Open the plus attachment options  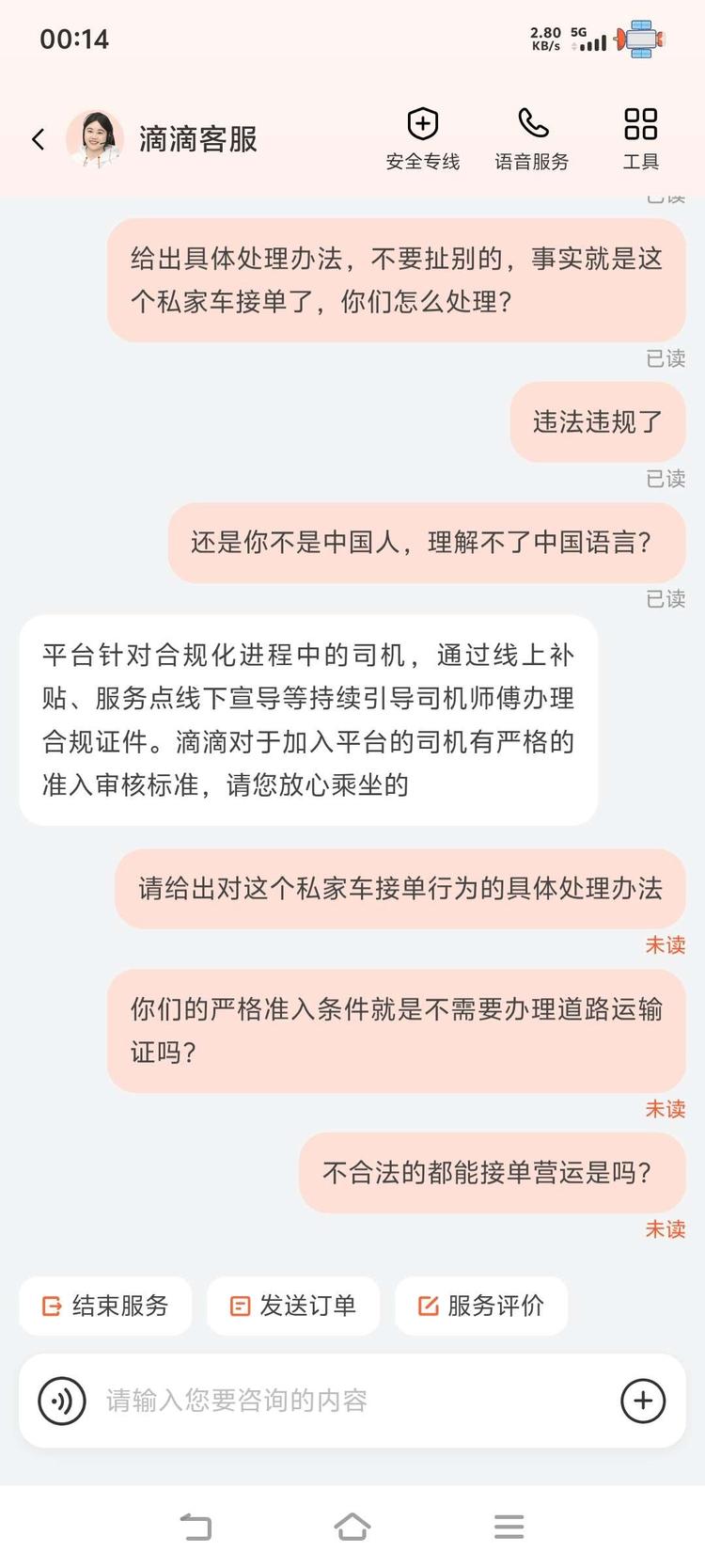pyautogui.click(x=643, y=1401)
